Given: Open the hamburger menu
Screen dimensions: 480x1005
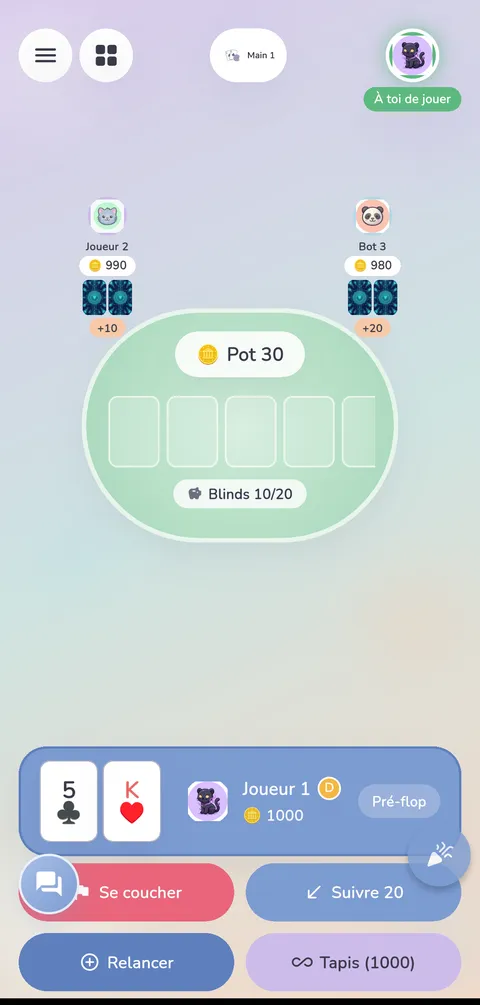Looking at the screenshot, I should (45, 55).
